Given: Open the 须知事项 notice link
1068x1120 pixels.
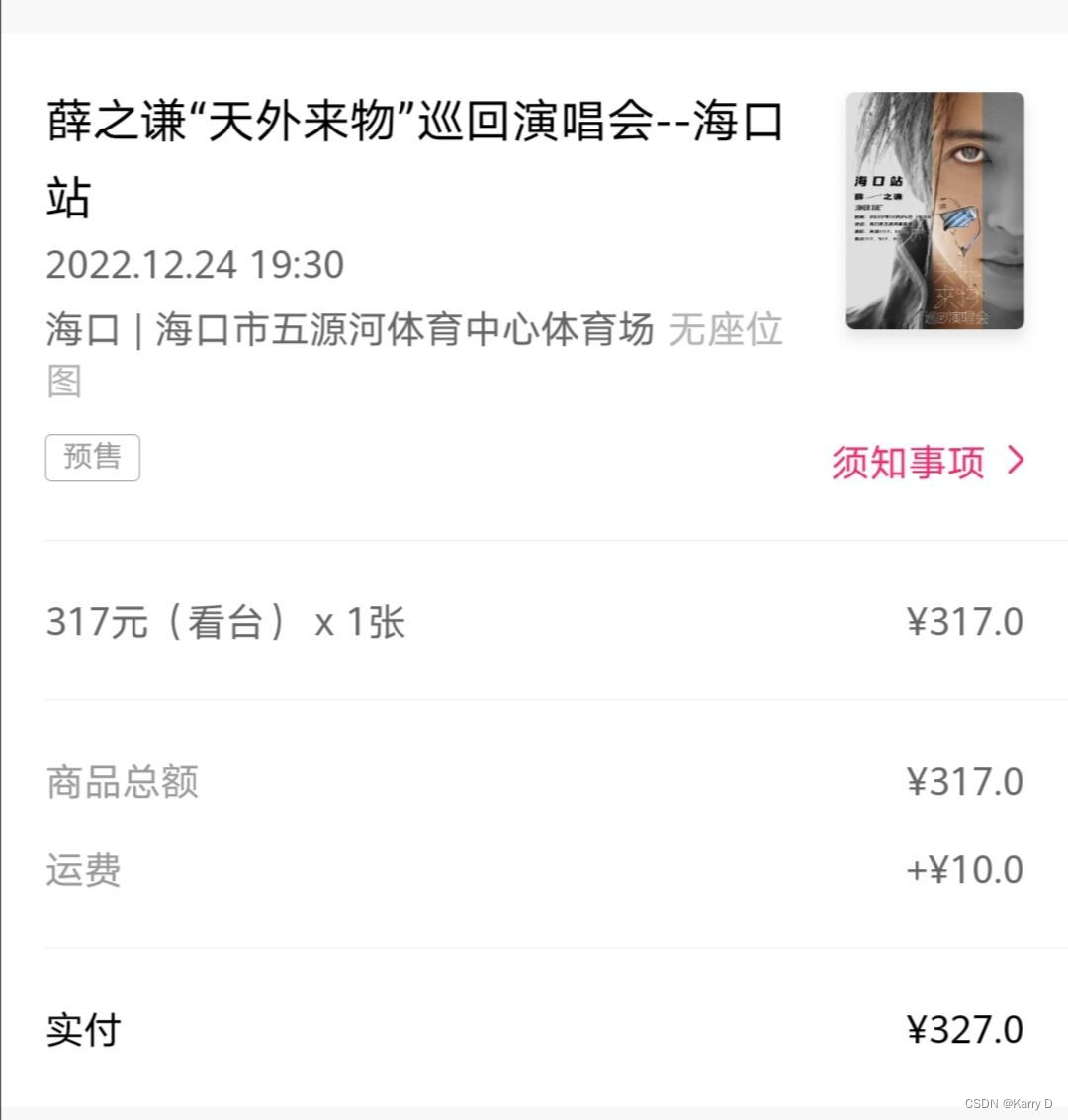Looking at the screenshot, I should tap(927, 462).
